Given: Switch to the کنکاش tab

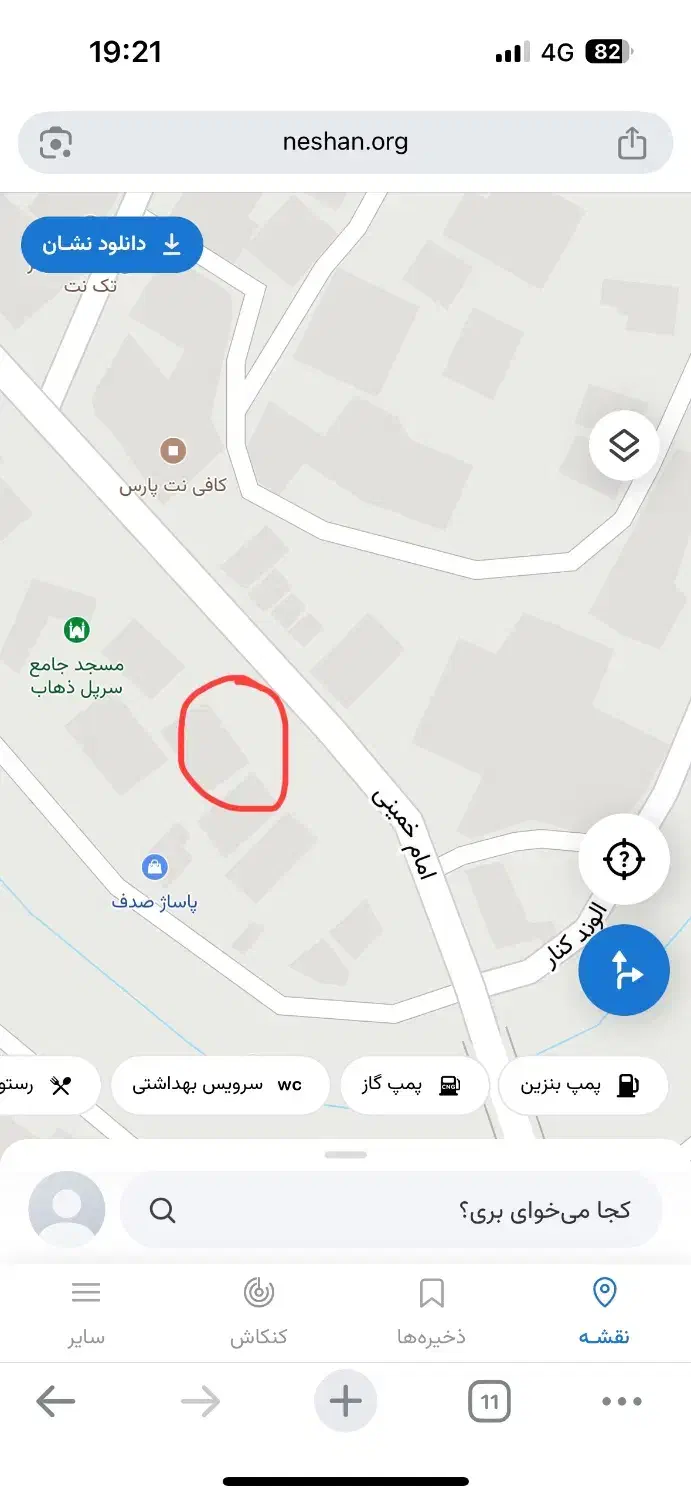Looking at the screenshot, I should click(259, 1312).
